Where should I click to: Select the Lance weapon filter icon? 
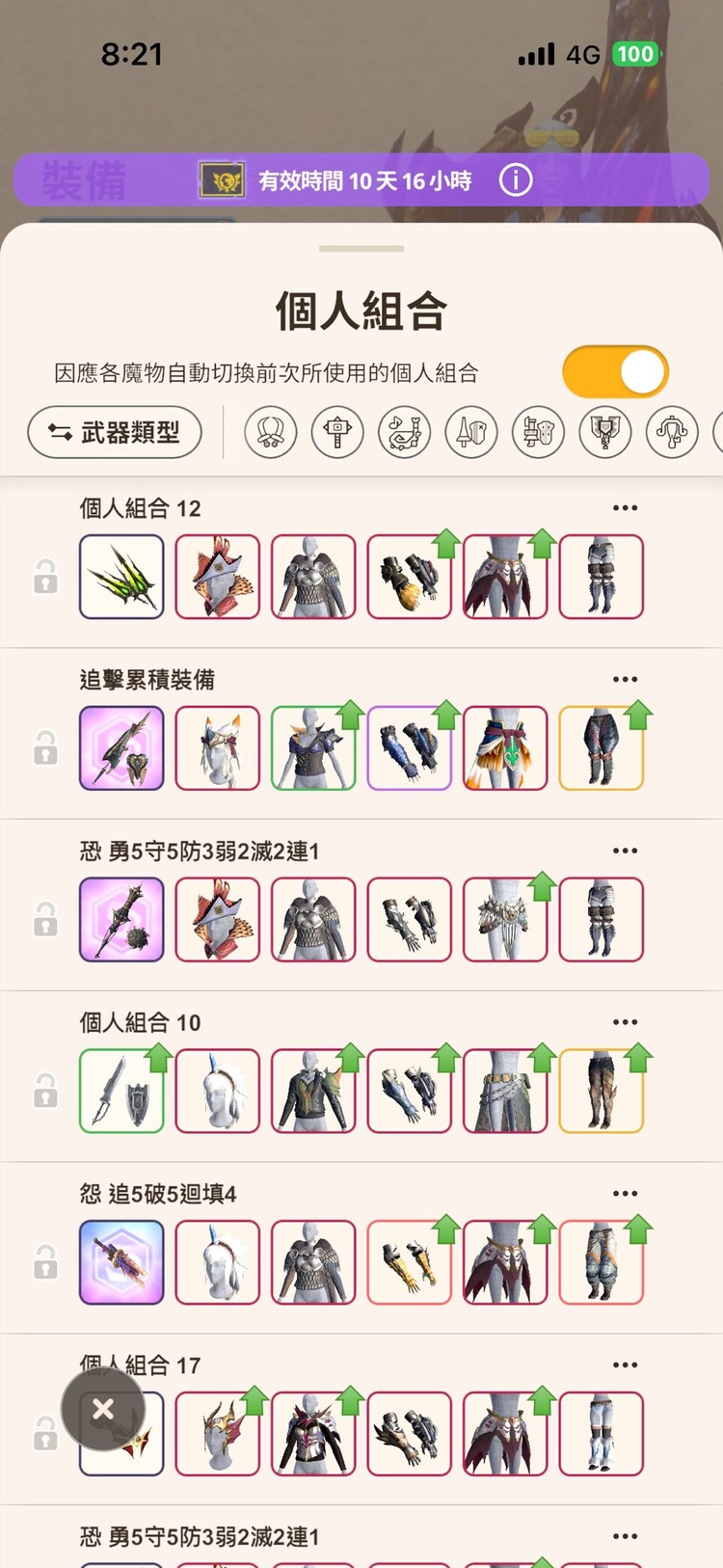point(469,432)
